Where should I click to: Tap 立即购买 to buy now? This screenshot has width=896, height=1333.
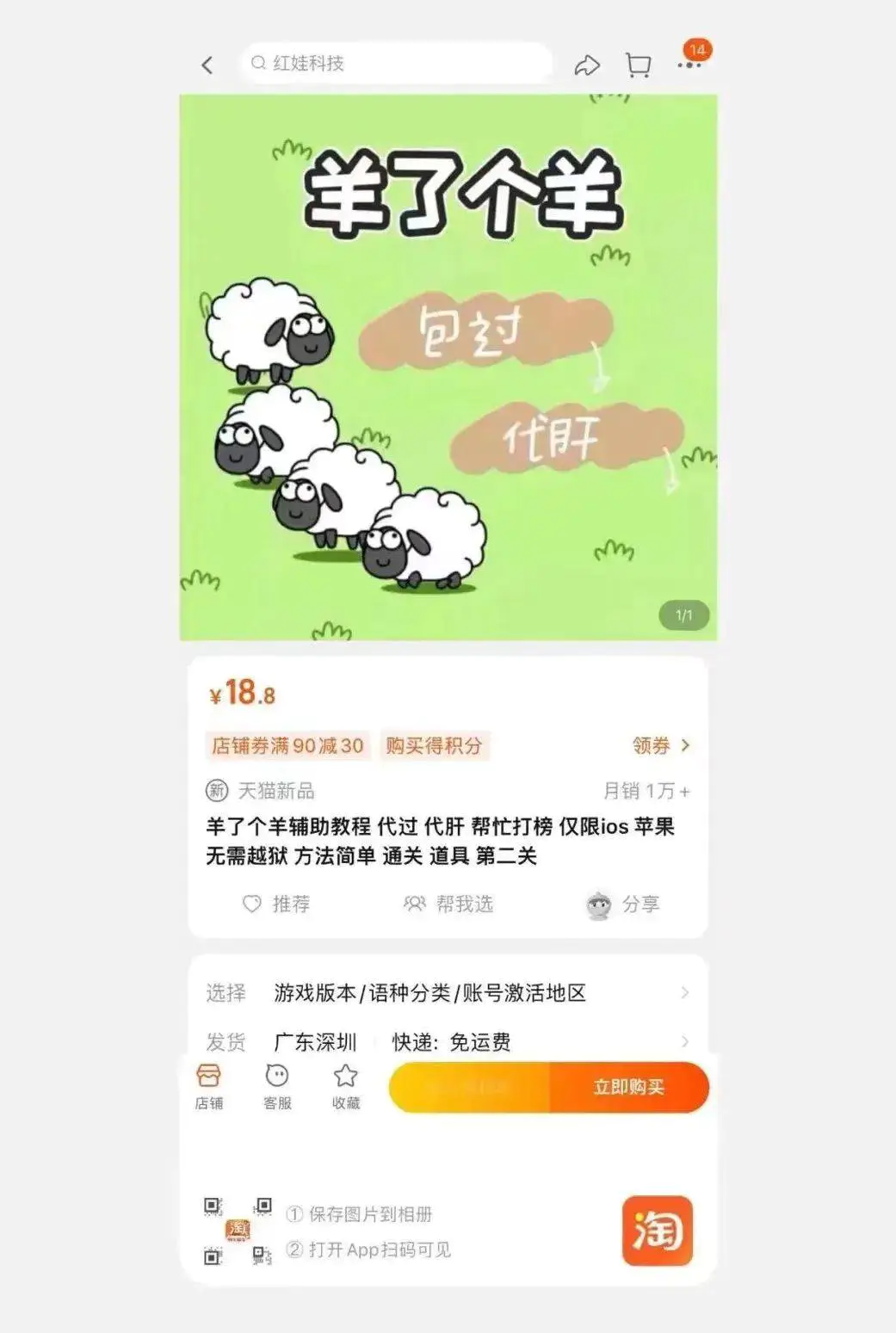628,1087
